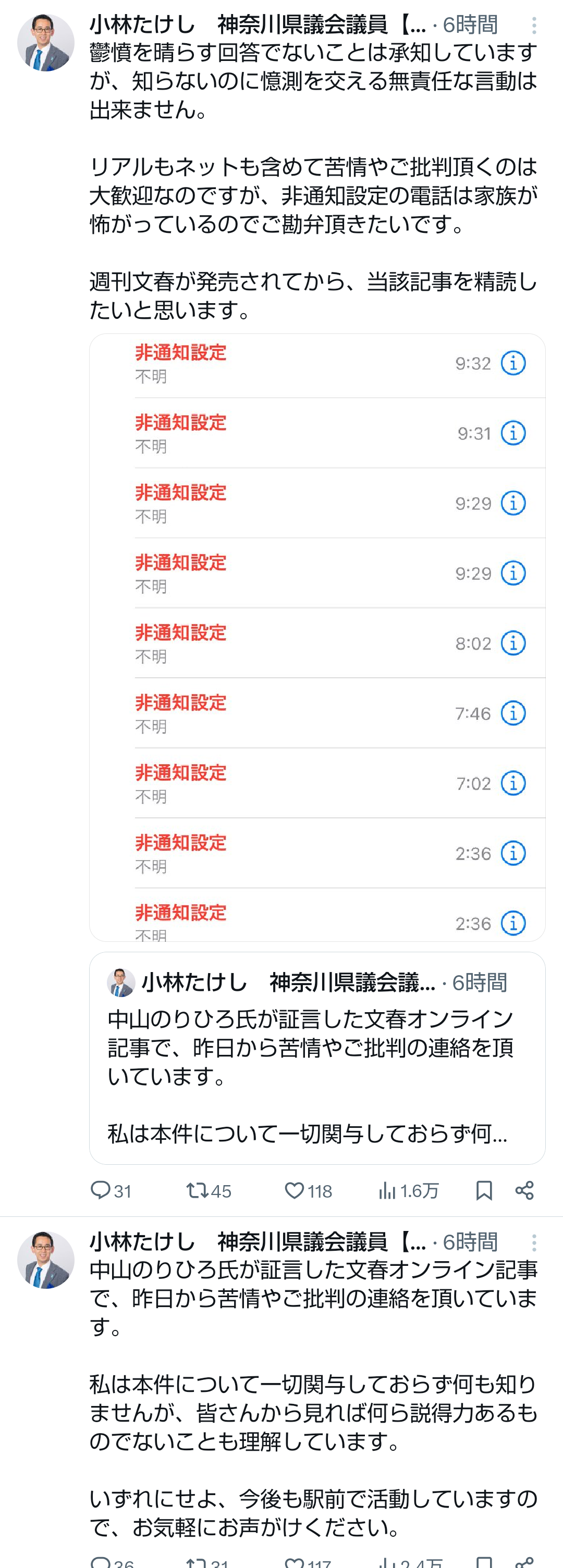Share the top tweet
The height and width of the screenshot is (1568, 563).
click(x=524, y=1190)
